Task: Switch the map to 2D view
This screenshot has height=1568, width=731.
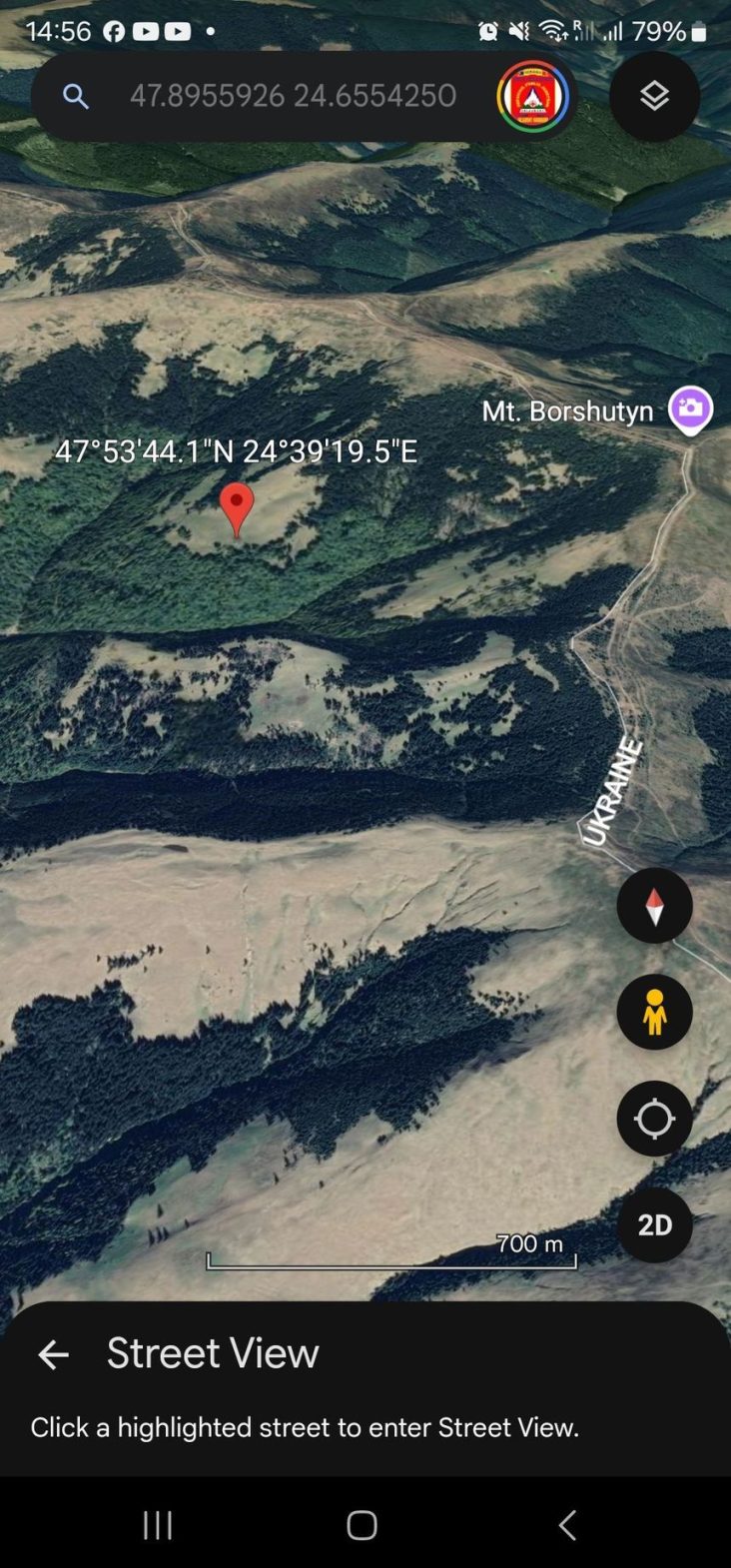Action: coord(654,1224)
